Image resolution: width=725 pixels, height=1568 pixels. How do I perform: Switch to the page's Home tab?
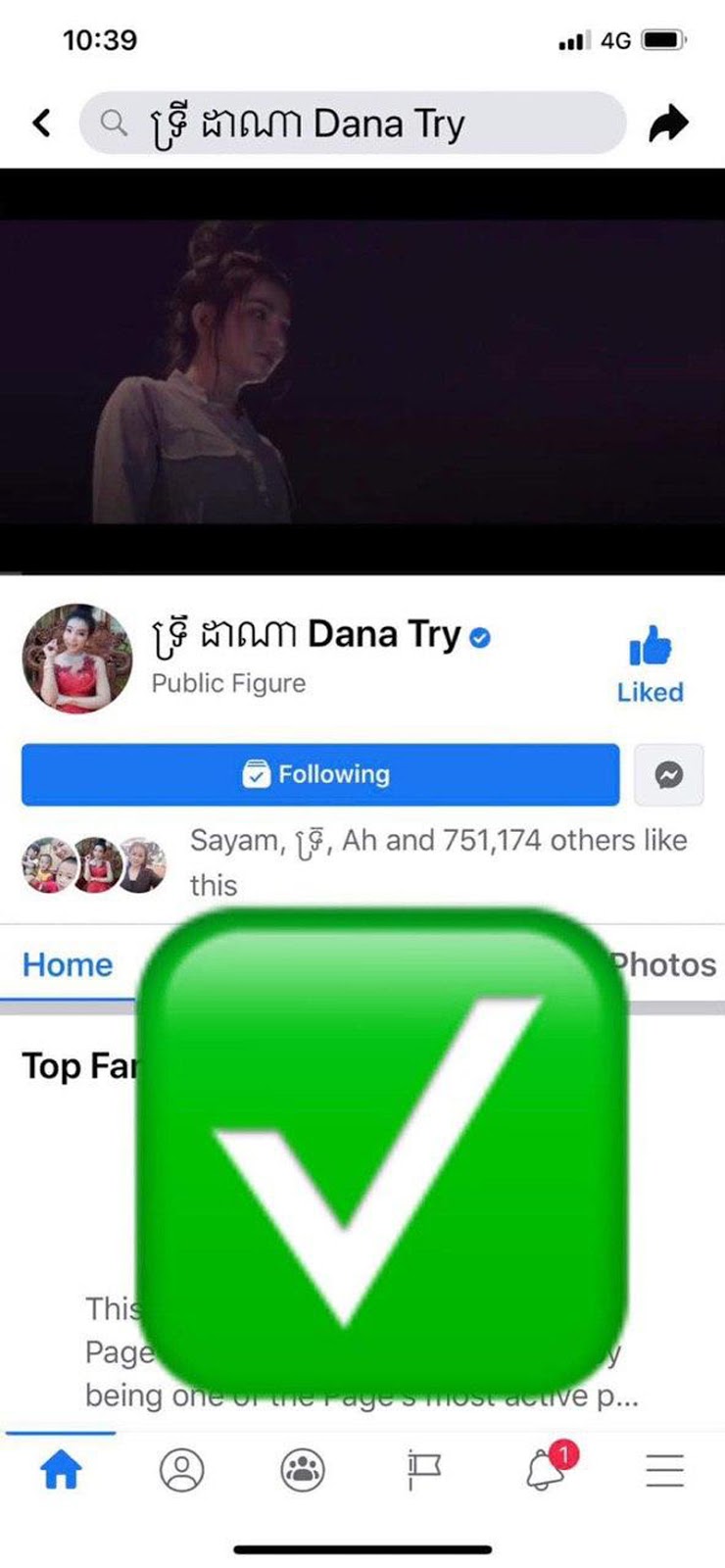(x=68, y=964)
